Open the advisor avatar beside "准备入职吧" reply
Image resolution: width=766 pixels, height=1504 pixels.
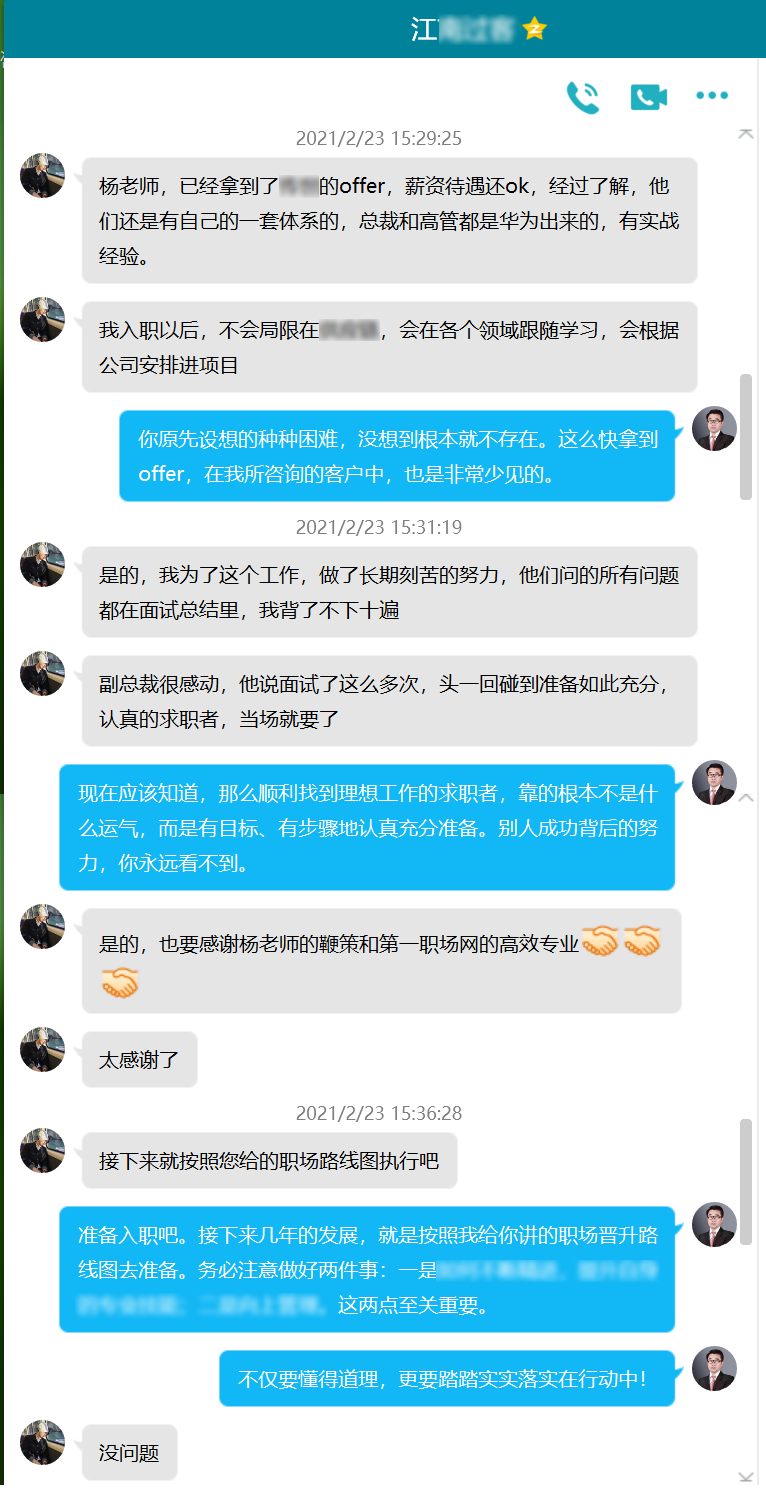pos(714,1224)
